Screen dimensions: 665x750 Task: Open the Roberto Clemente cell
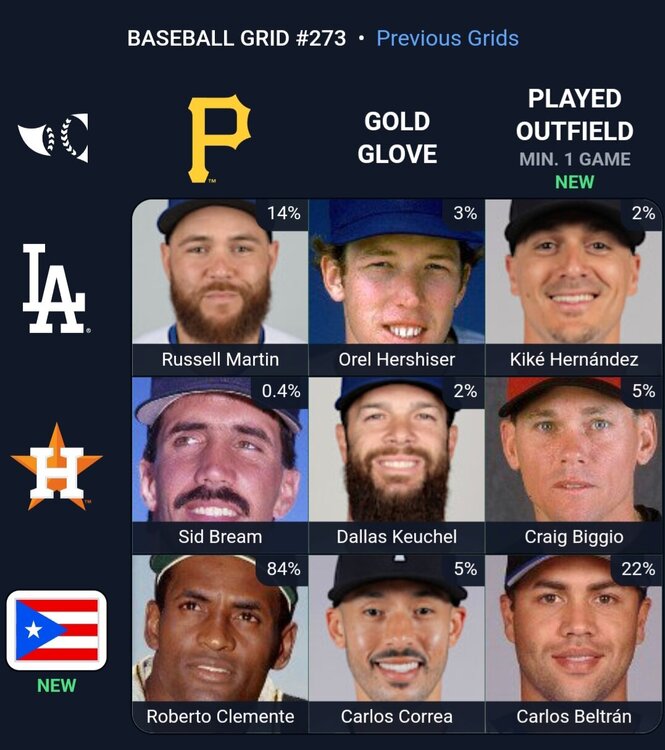pyautogui.click(x=220, y=642)
